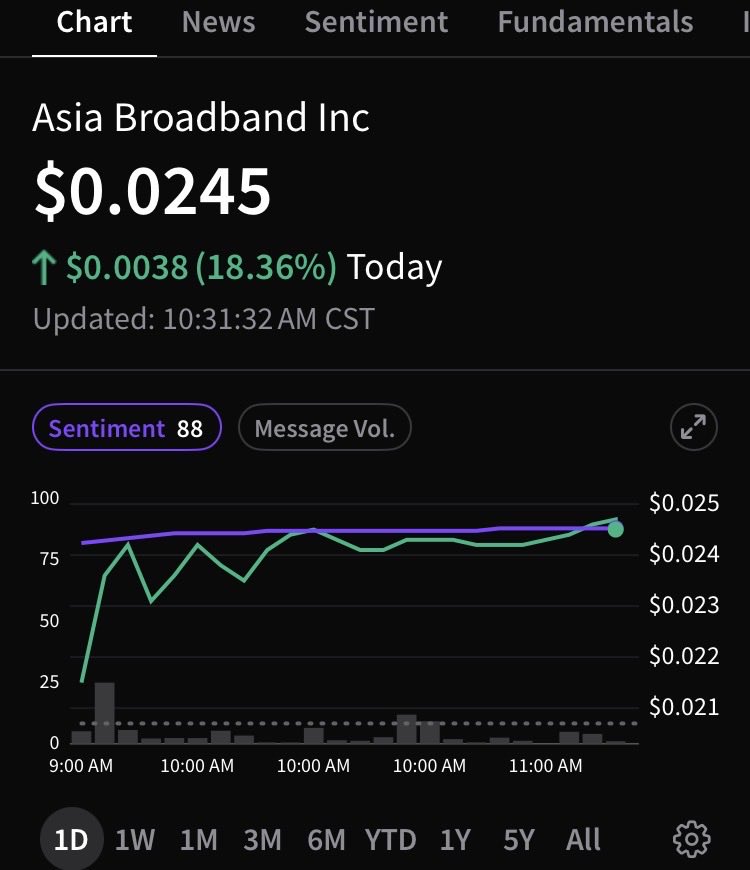750x870 pixels.
Task: Expand the chart to fullscreen
Action: 693,428
